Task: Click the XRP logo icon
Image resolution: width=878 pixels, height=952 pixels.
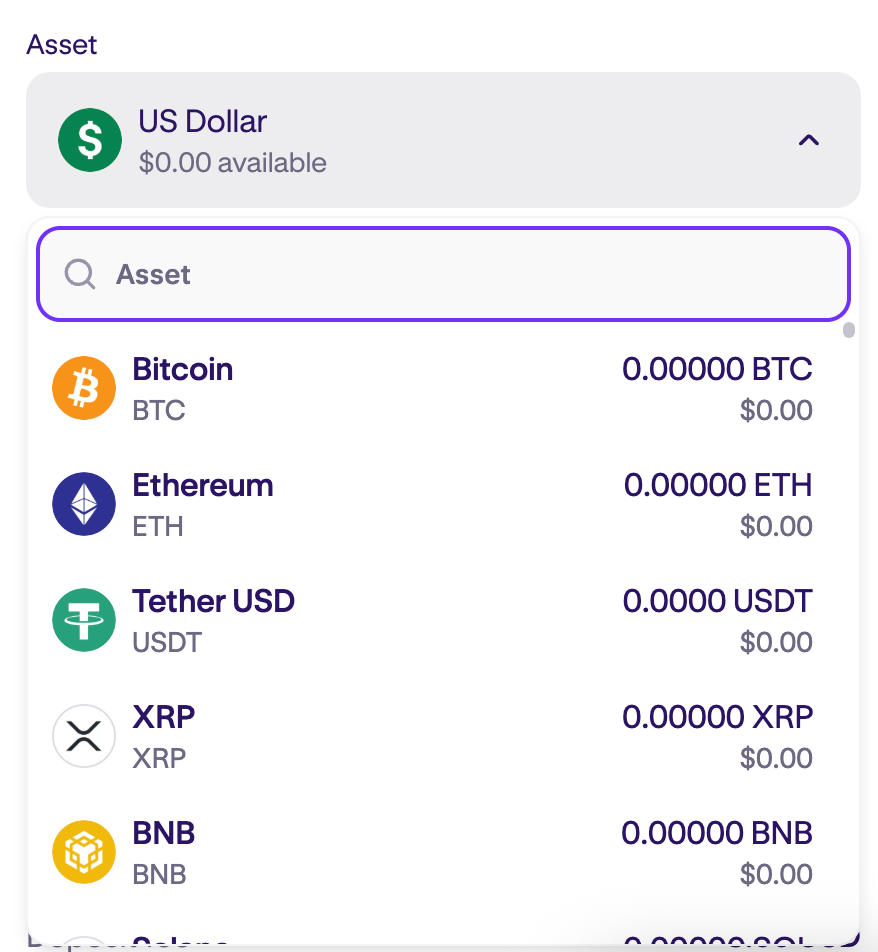Action: pos(84,735)
